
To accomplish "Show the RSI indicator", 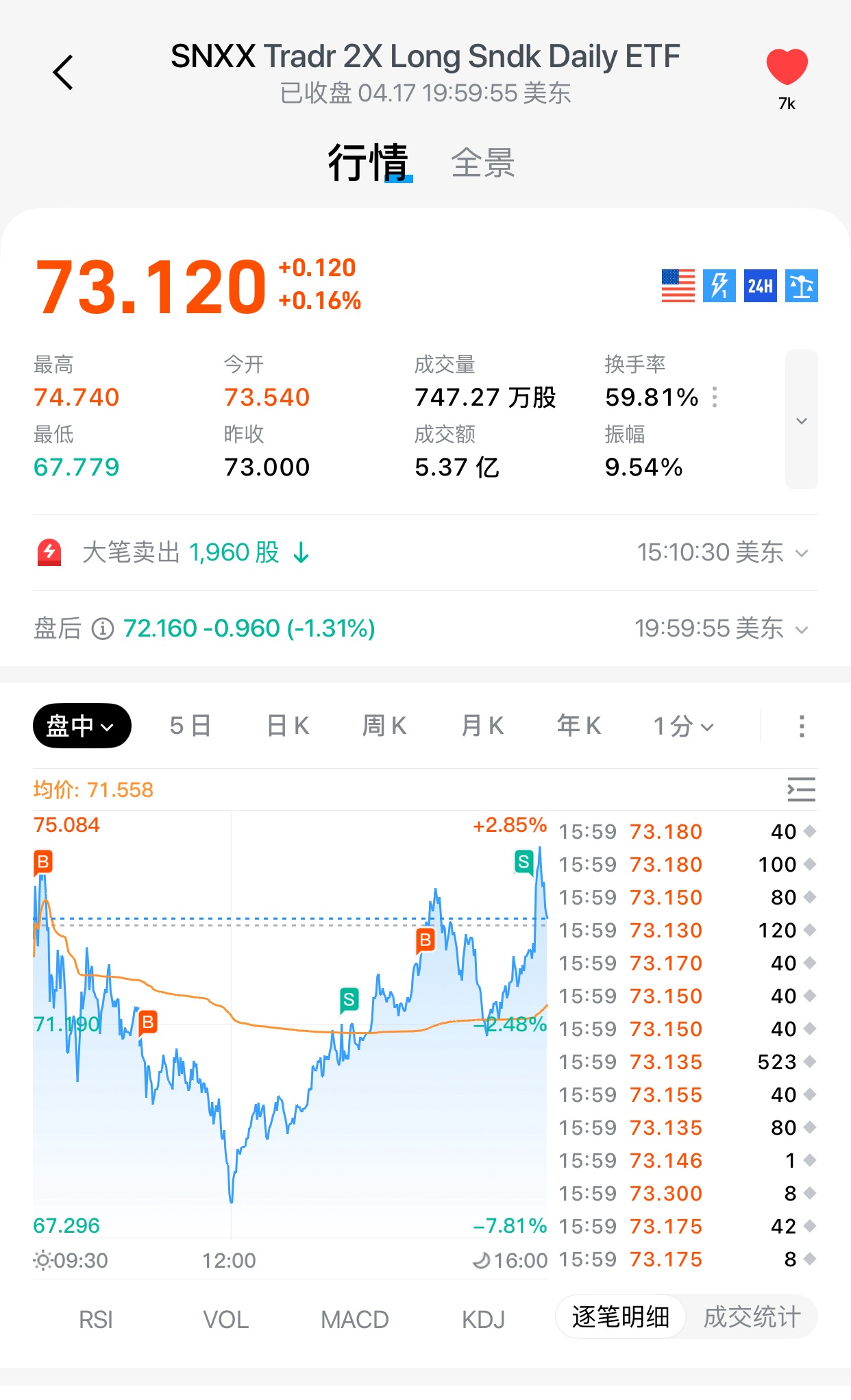I will [96, 1319].
